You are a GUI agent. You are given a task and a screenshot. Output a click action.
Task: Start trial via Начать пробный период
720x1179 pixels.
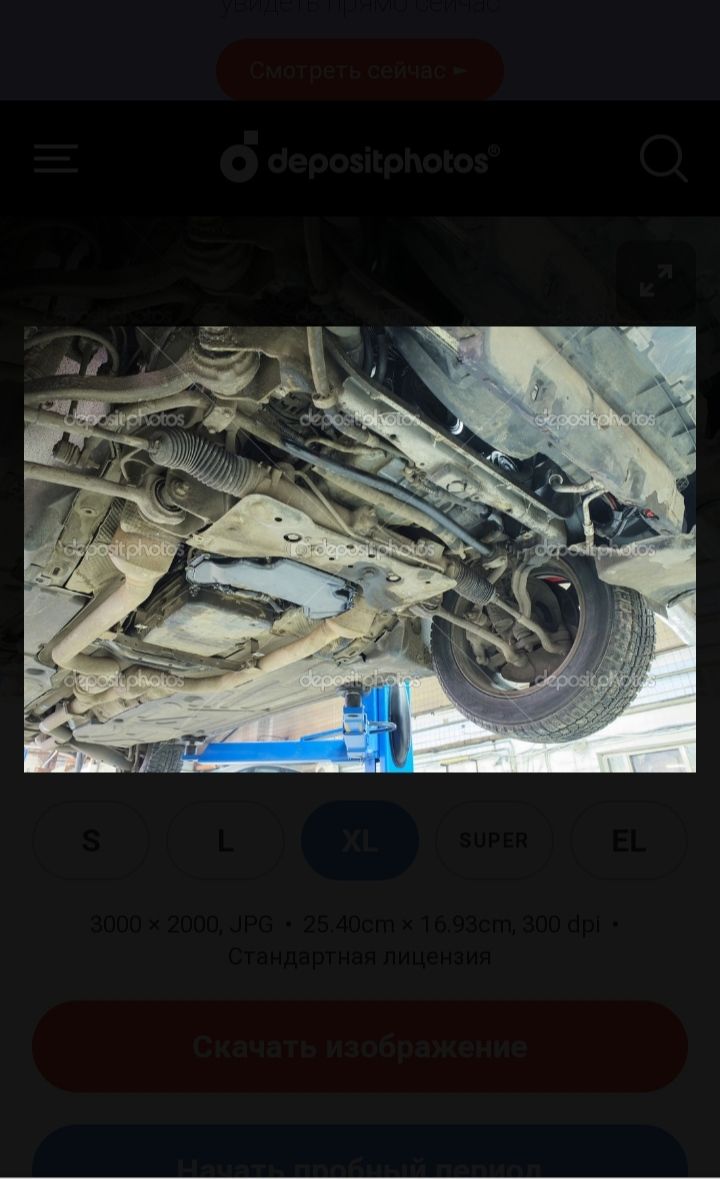[359, 1160]
